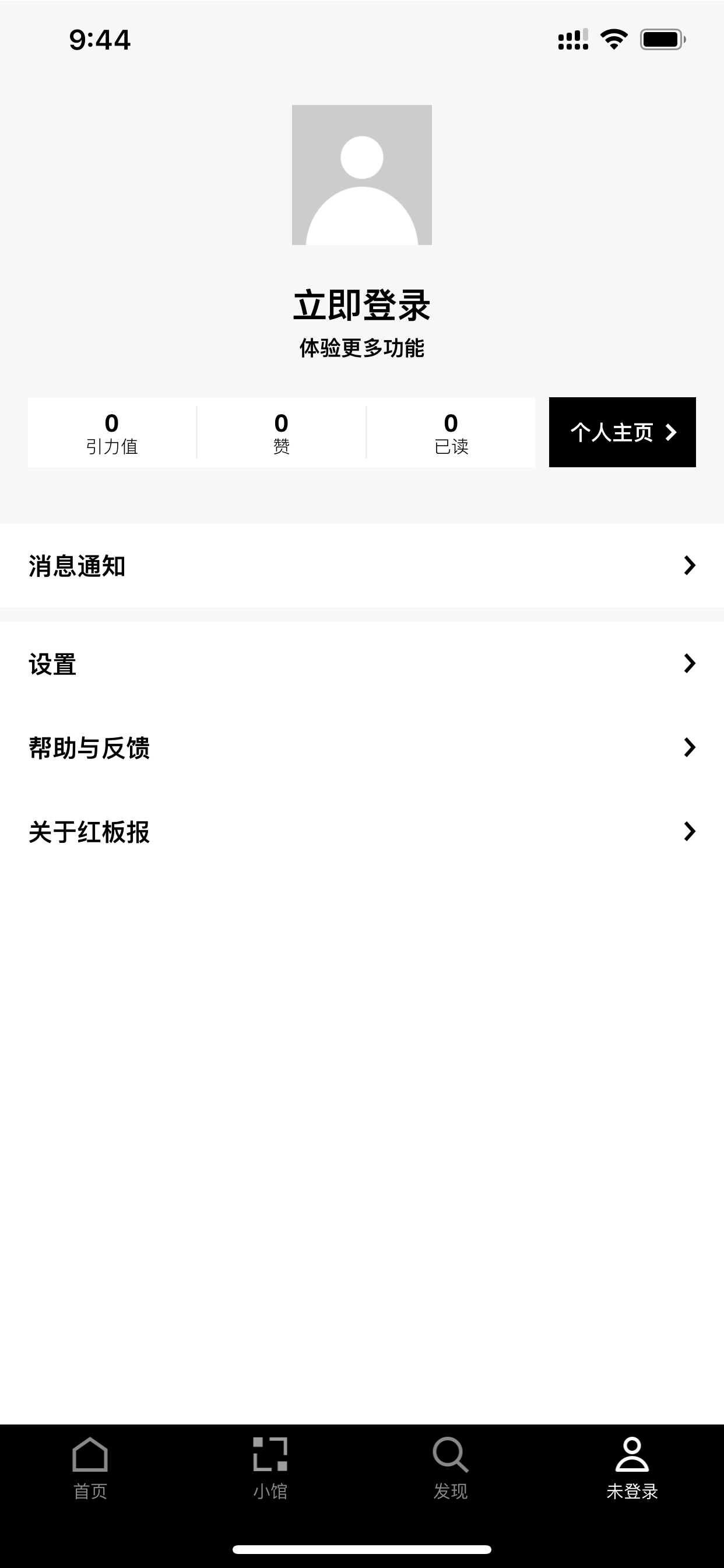View the 赞 count

tap(281, 432)
